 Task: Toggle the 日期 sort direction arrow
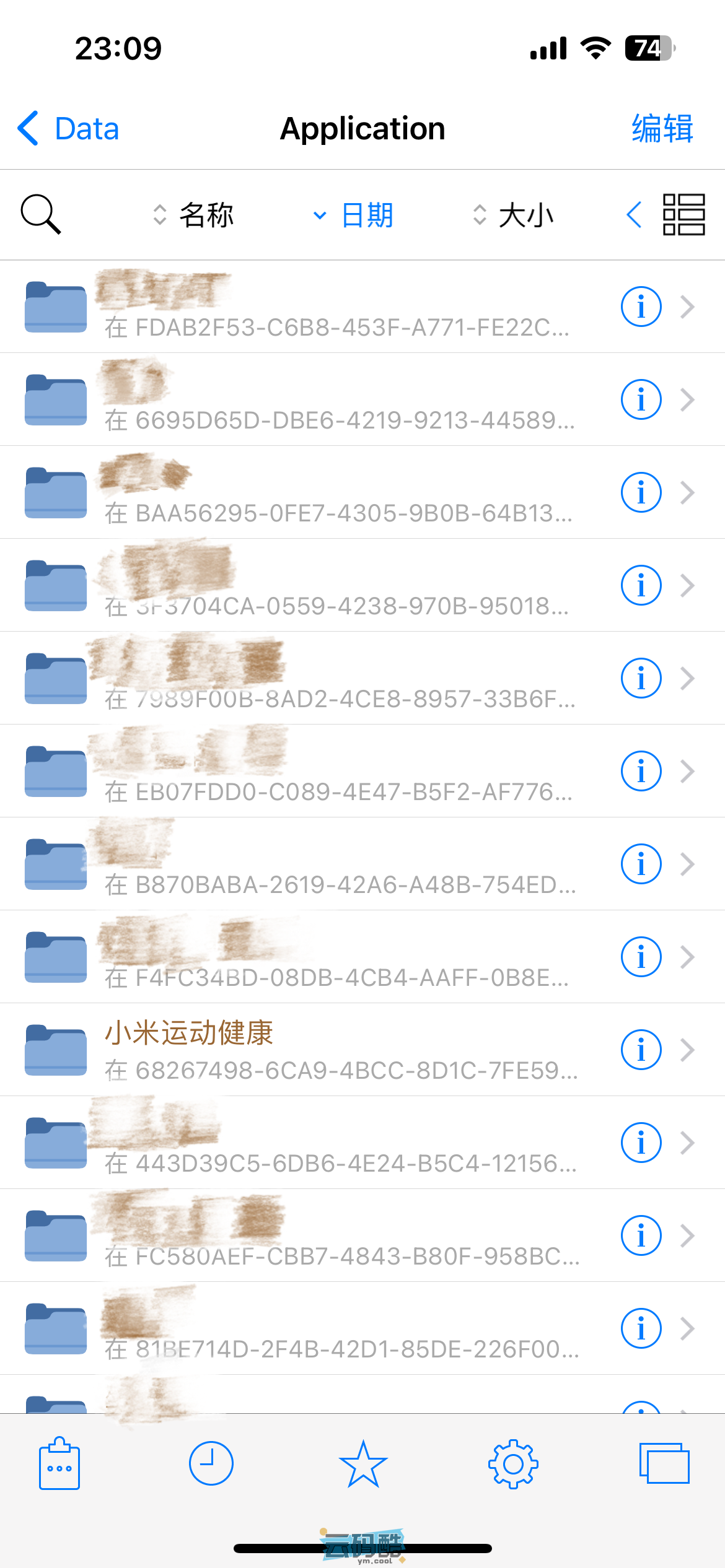click(x=320, y=216)
